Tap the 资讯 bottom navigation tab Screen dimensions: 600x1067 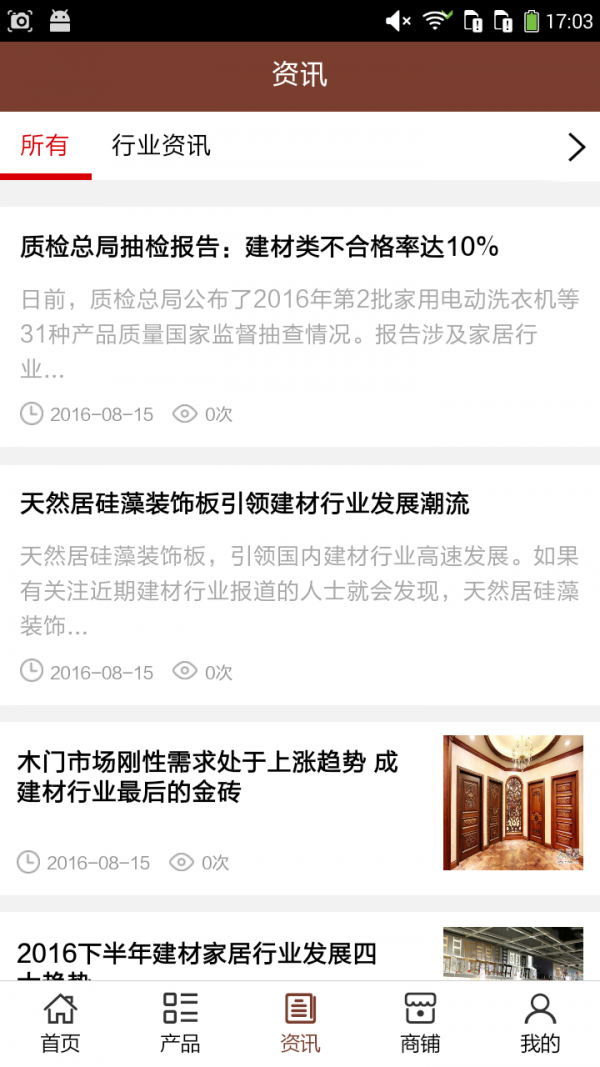click(300, 1023)
